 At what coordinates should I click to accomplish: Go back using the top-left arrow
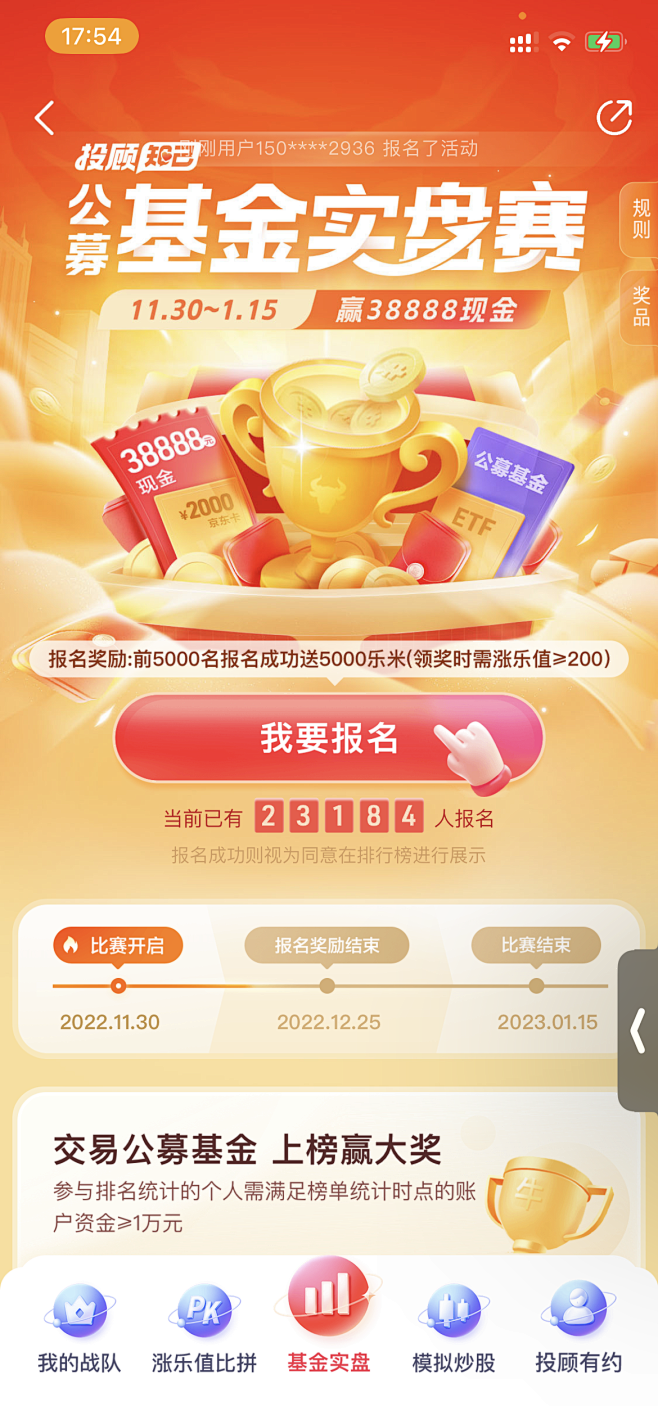tap(44, 118)
